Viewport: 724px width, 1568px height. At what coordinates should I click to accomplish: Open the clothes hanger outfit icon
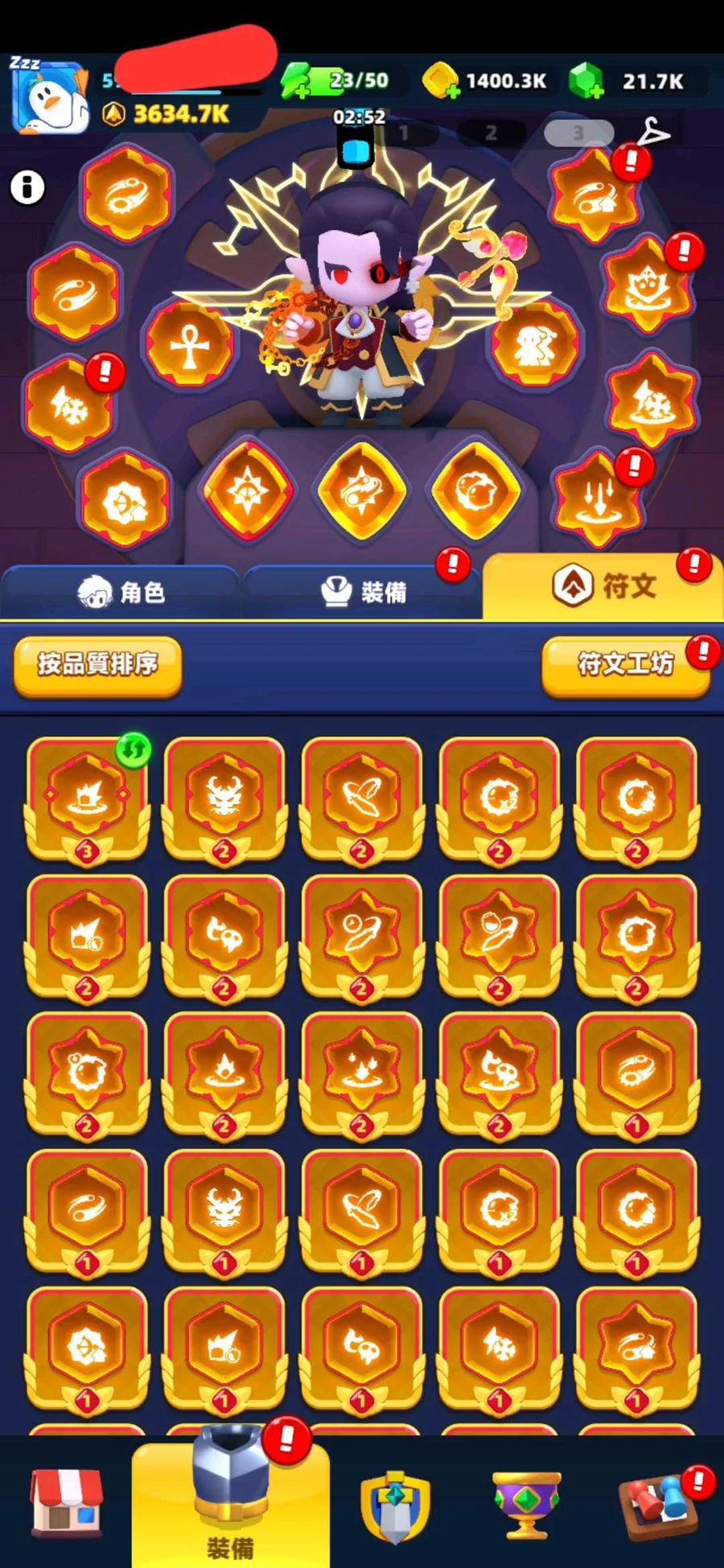pos(654,133)
